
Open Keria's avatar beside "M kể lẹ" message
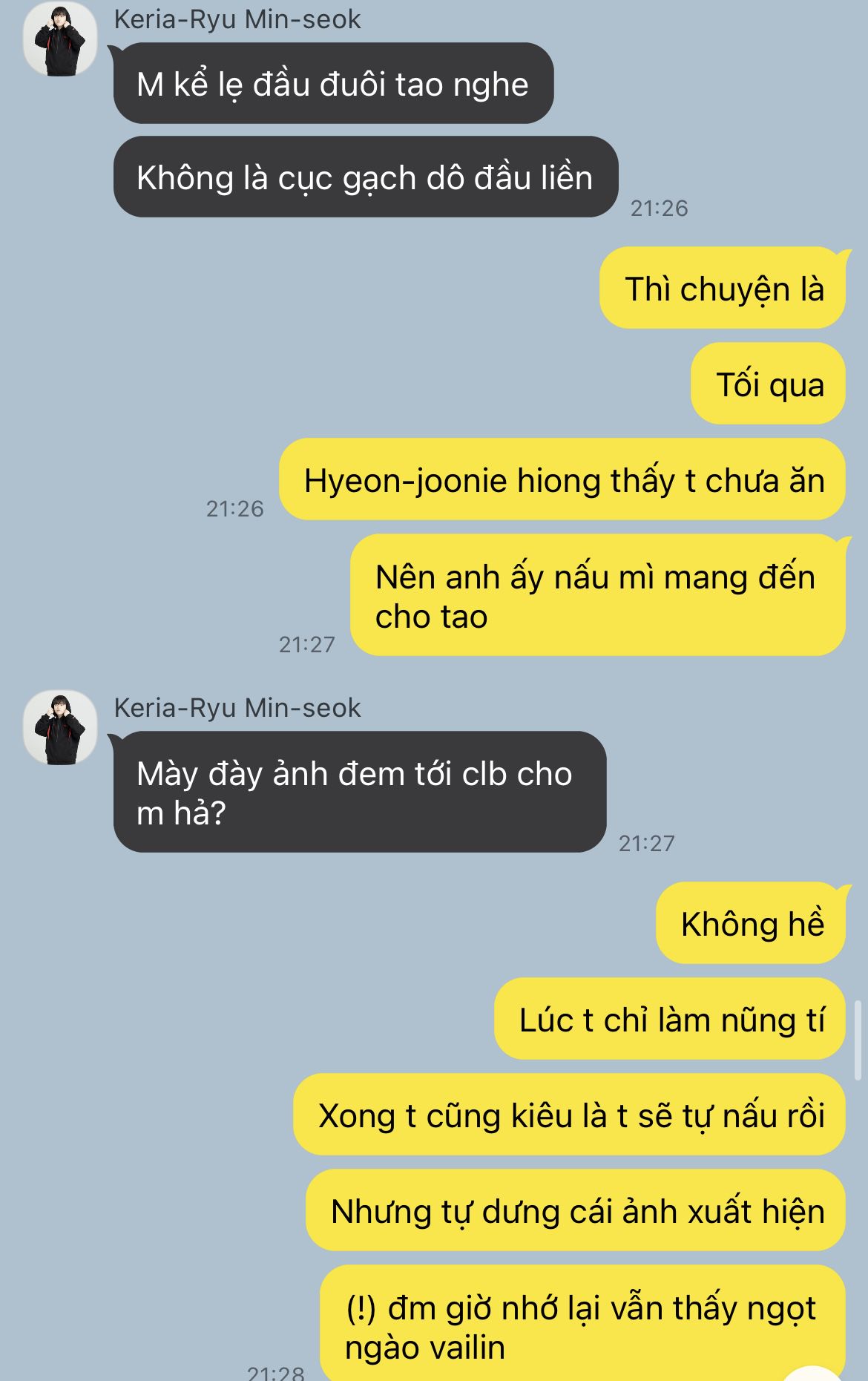(x=60, y=39)
